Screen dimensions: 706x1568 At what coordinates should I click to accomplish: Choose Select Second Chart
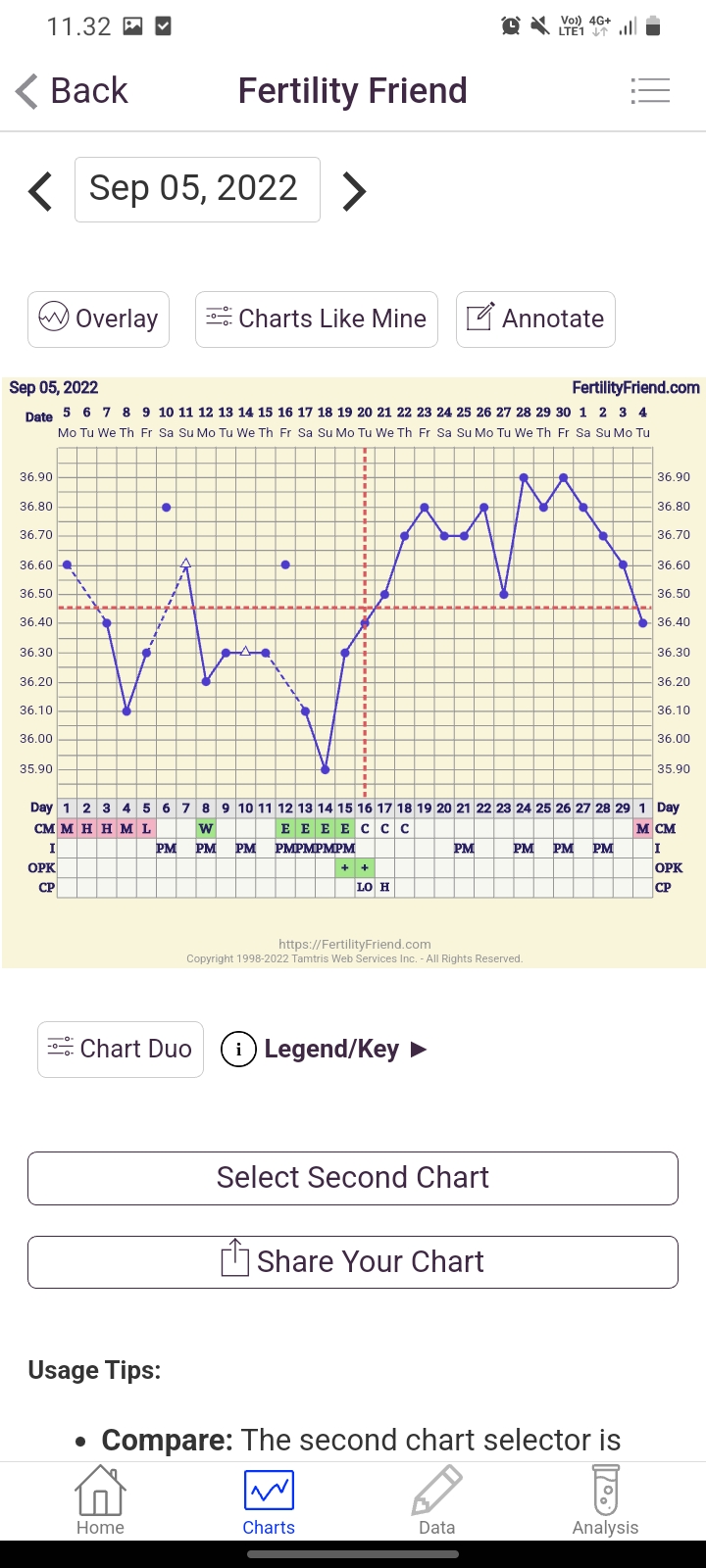click(353, 1178)
